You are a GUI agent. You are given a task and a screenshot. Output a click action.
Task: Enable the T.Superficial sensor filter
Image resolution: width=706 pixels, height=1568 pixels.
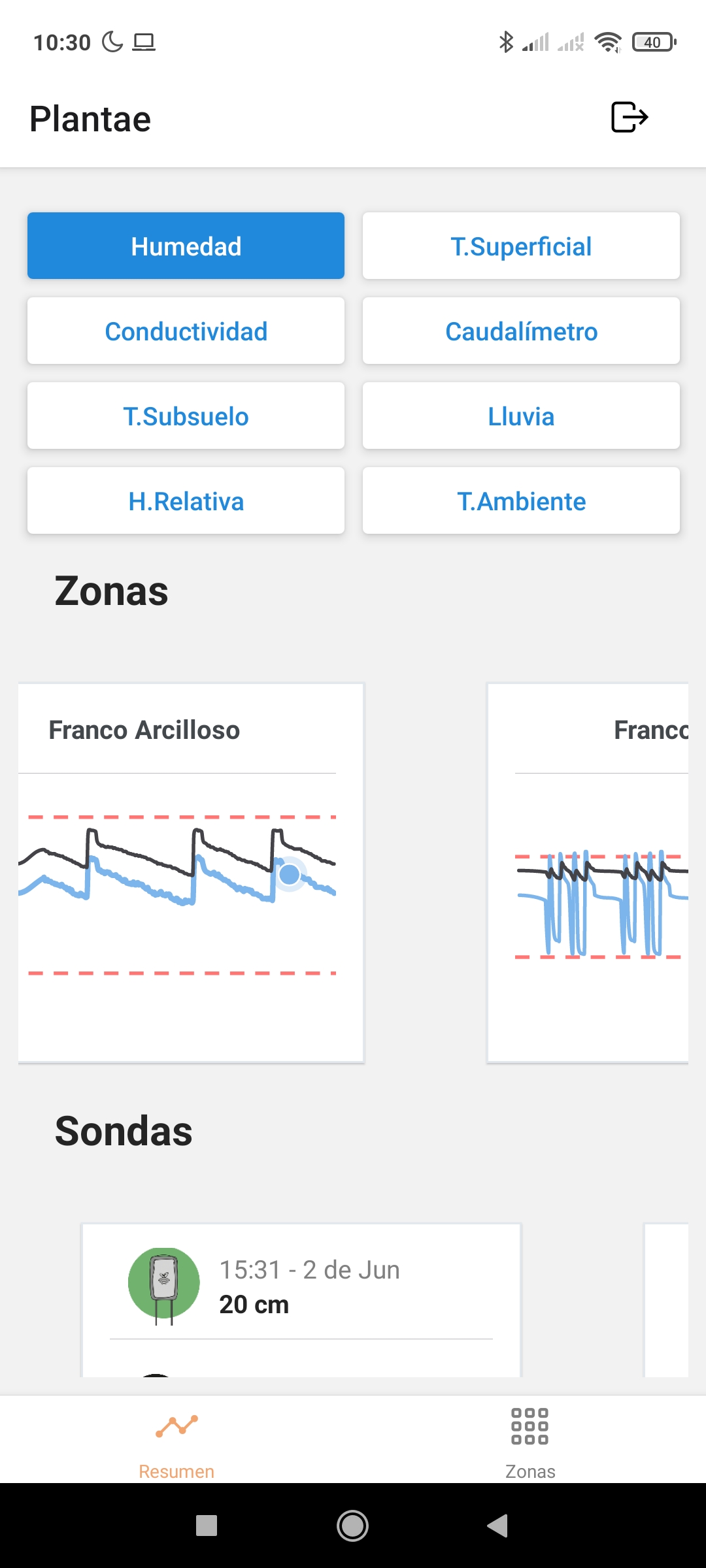tap(520, 246)
